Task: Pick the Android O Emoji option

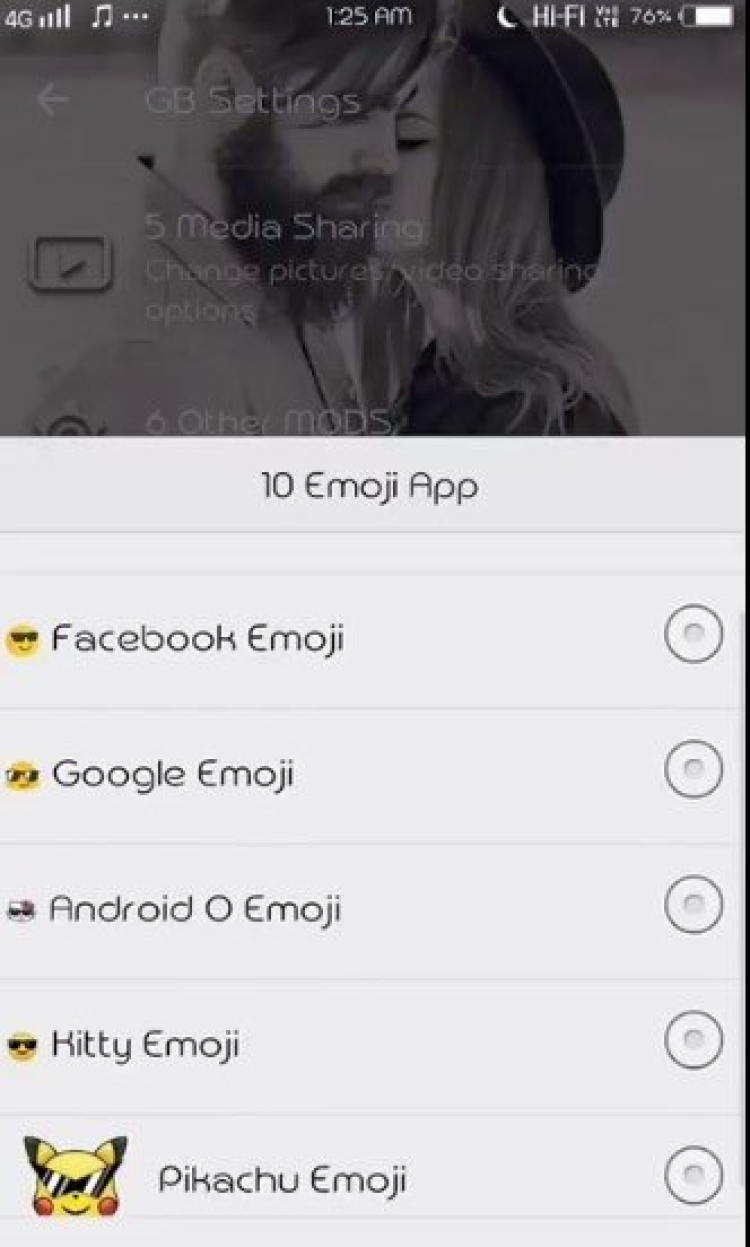Action: click(693, 905)
